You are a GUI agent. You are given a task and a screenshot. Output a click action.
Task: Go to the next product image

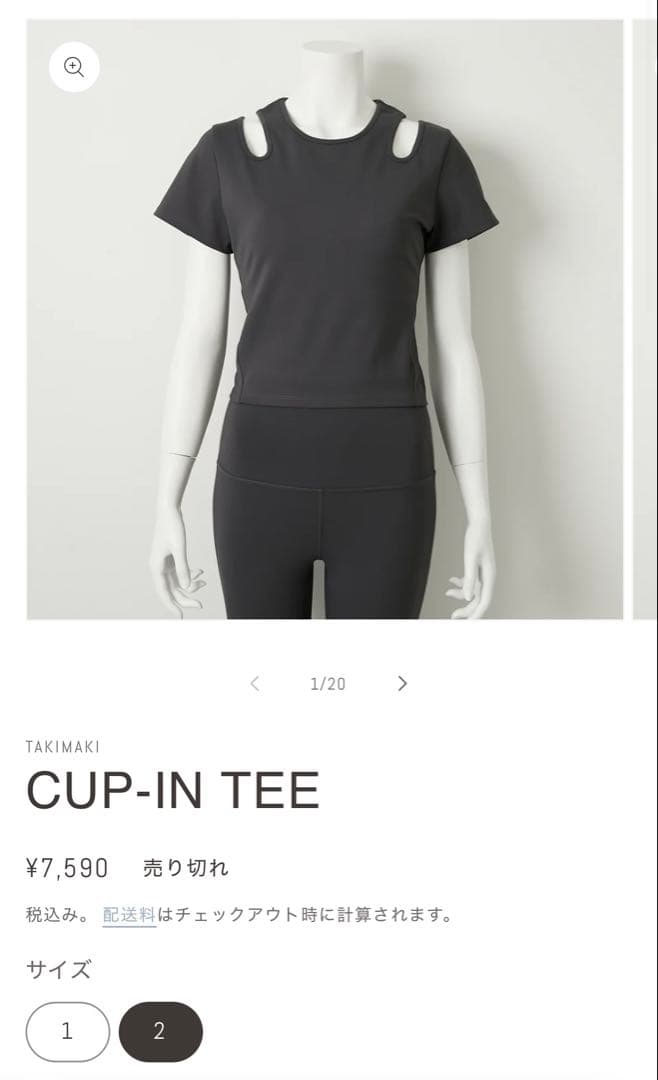[402, 684]
